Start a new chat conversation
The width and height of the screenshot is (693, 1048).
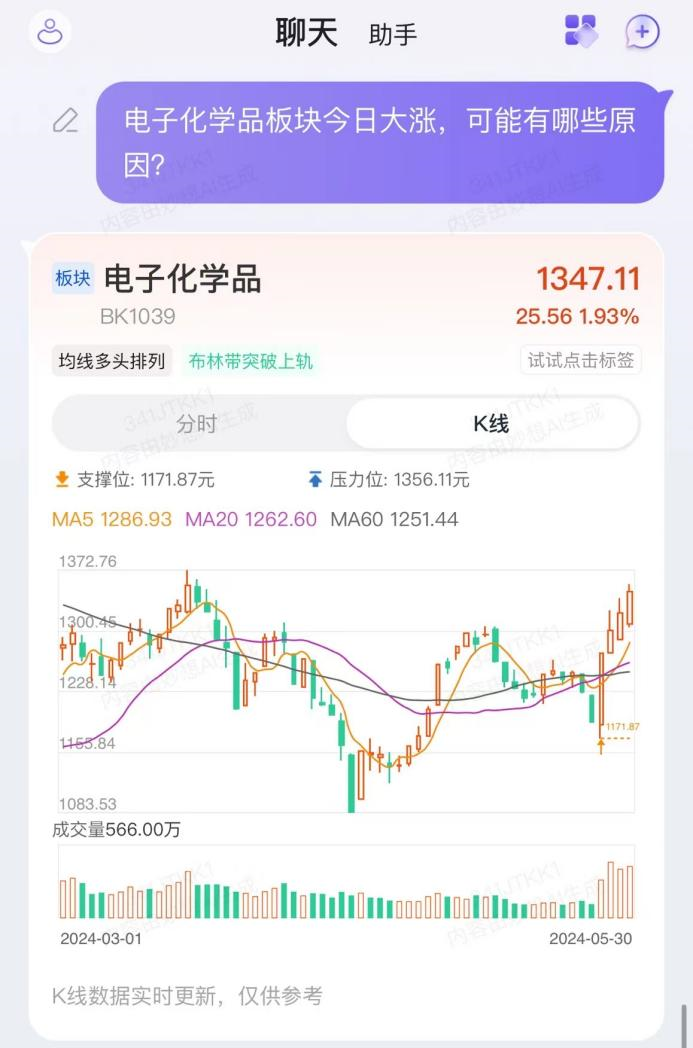click(642, 32)
